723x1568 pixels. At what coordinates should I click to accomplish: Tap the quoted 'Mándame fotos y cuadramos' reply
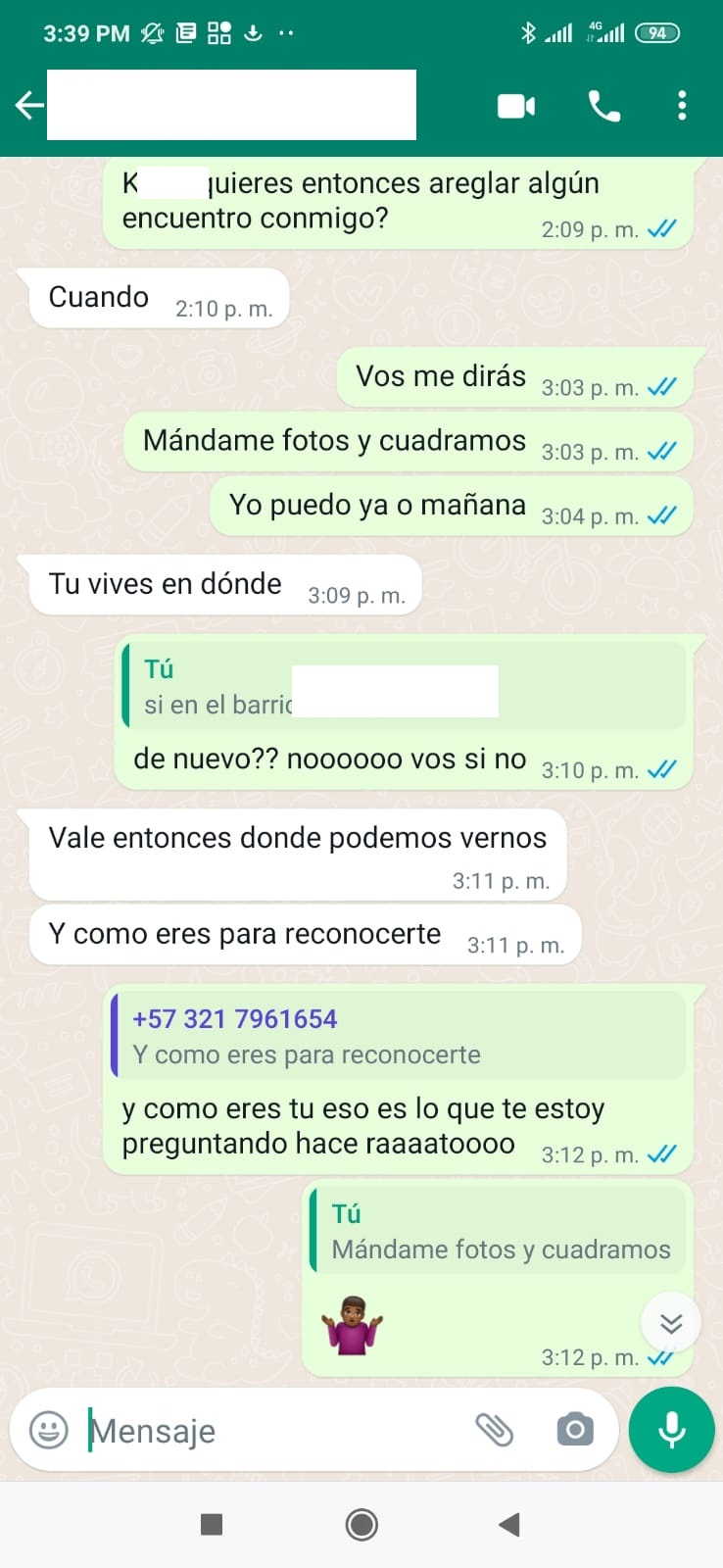[x=498, y=1231]
